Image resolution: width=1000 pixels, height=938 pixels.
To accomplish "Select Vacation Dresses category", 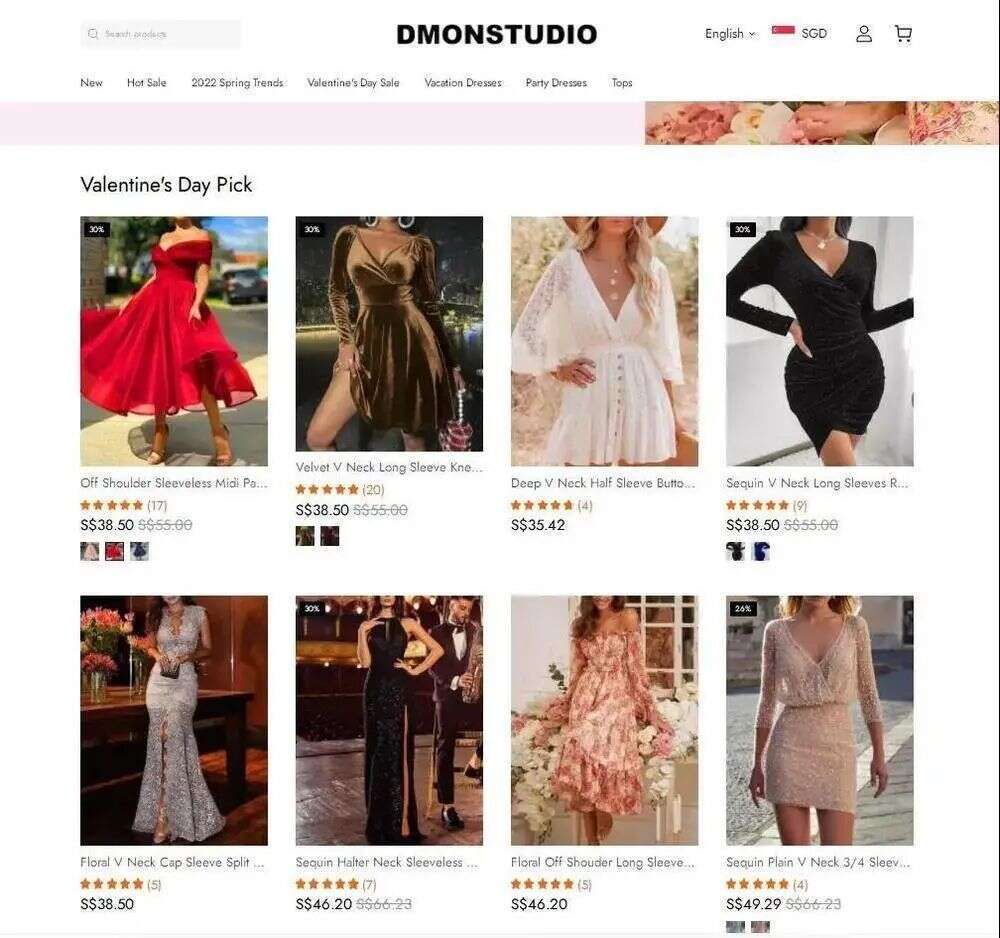I will 463,83.
